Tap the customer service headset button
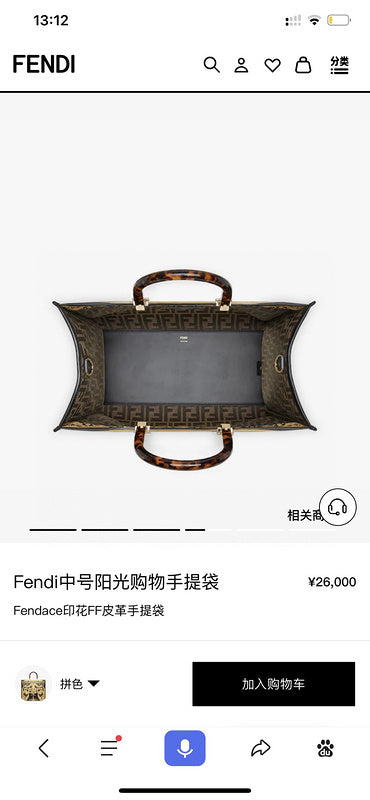Screen dimensions: 370x800 (337, 507)
